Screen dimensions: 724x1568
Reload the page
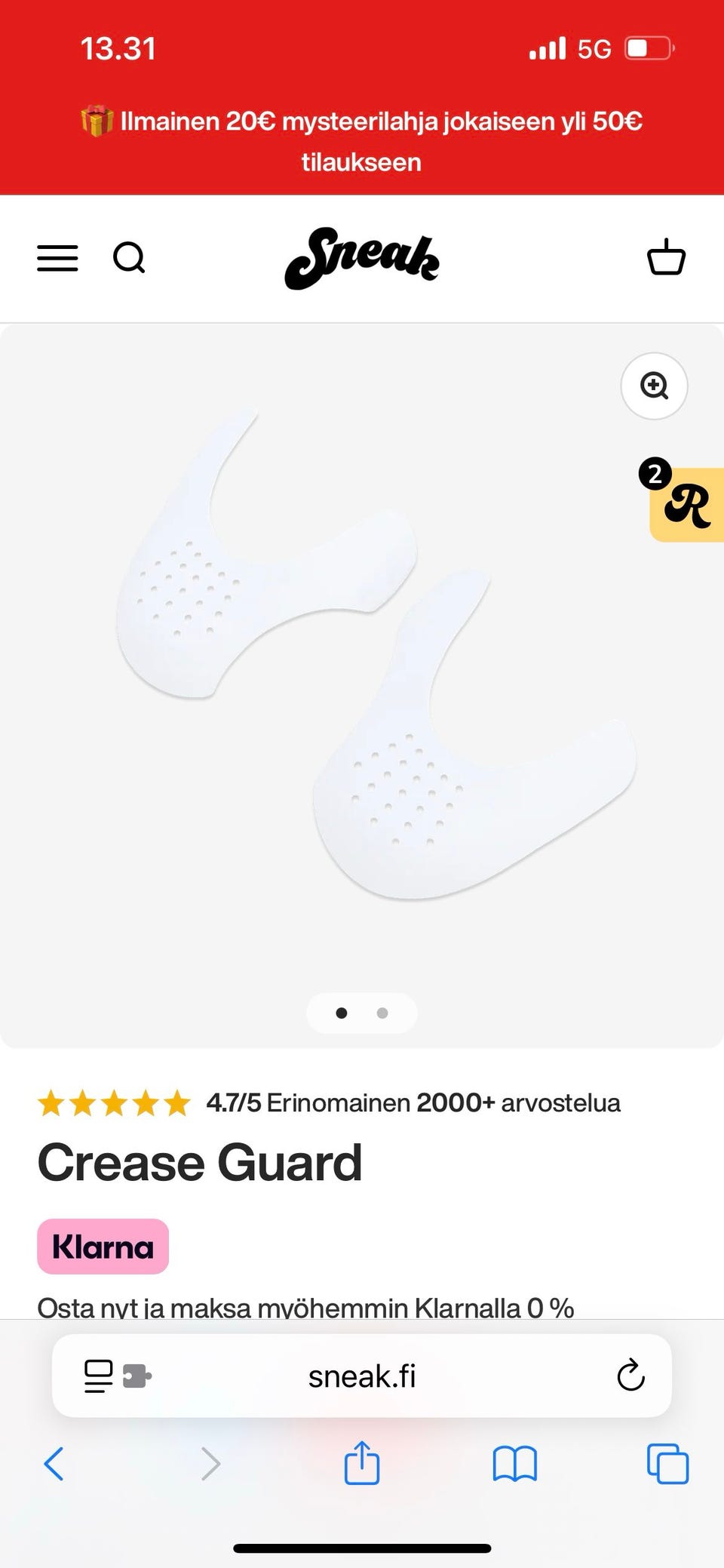630,1376
